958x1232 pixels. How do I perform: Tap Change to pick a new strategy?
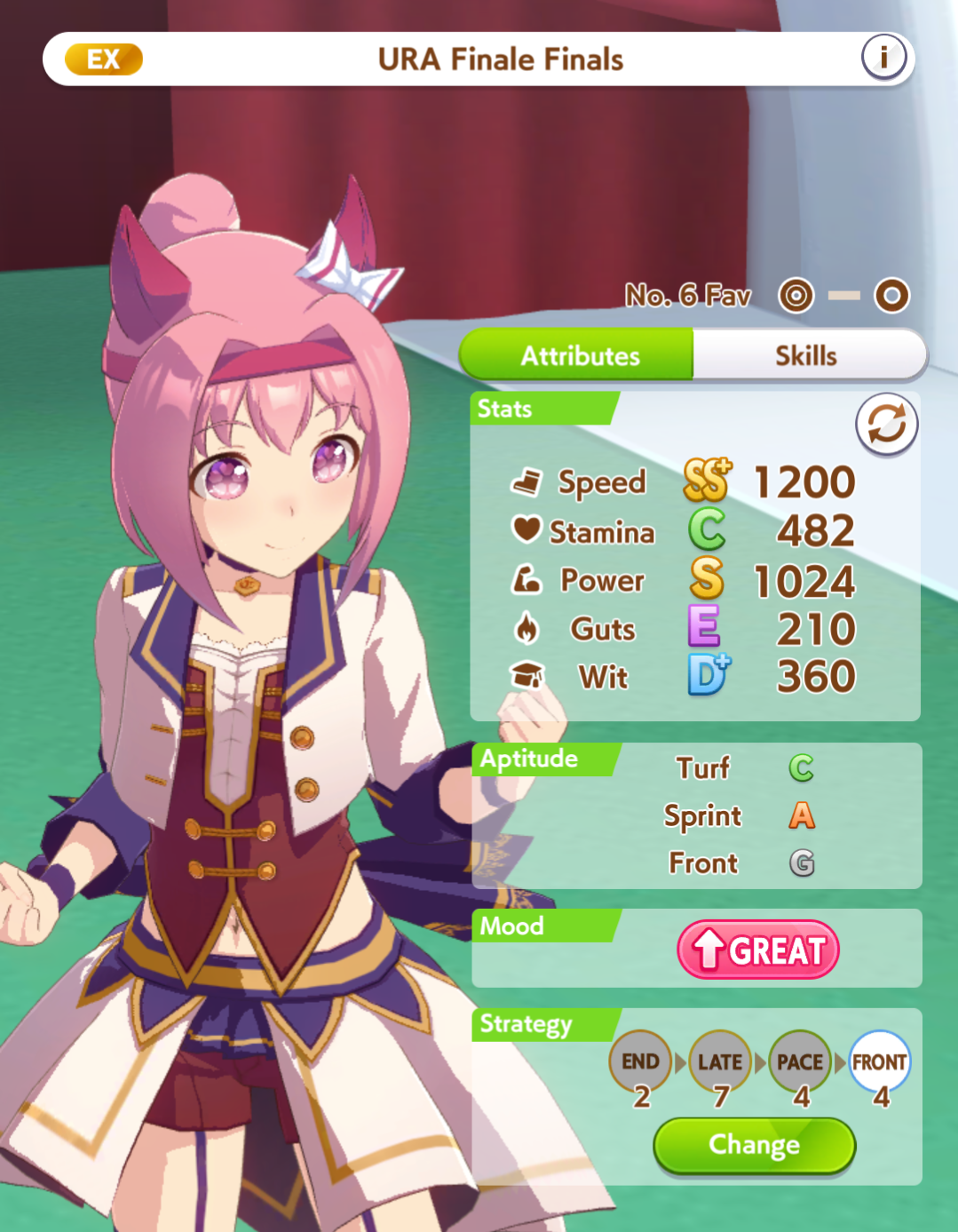pos(754,1145)
